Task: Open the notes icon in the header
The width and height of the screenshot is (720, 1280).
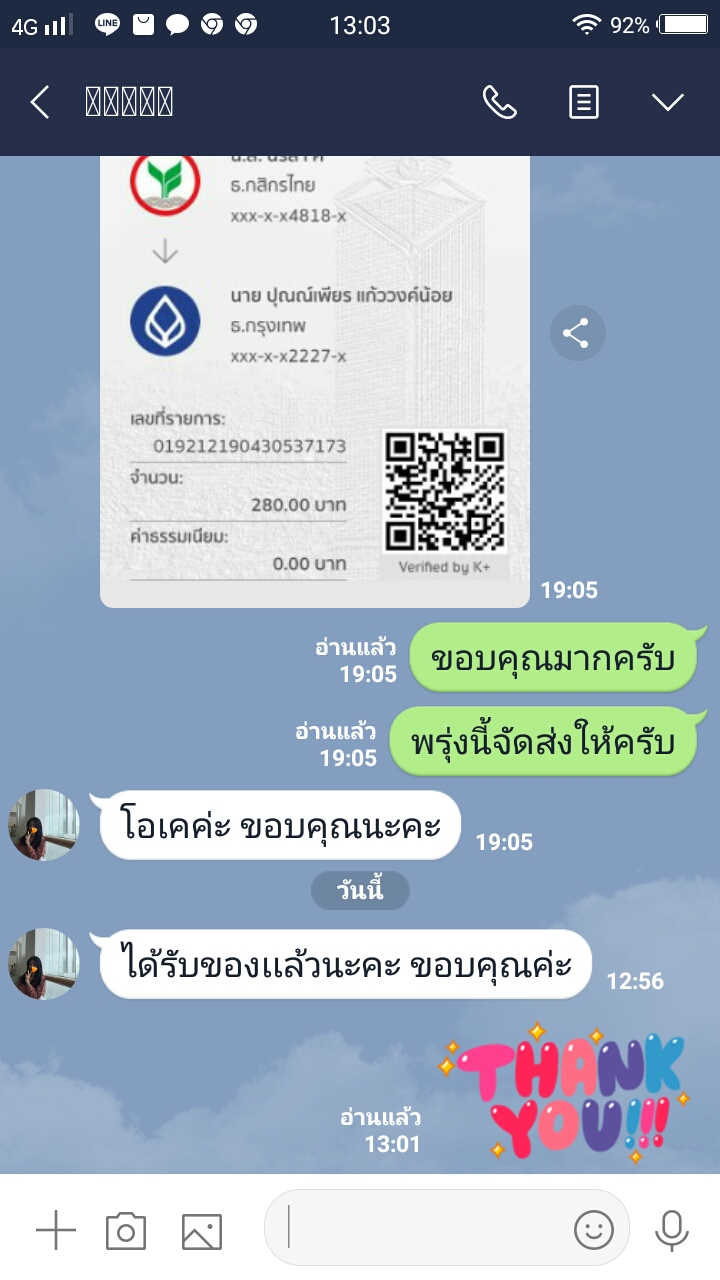Action: click(584, 102)
